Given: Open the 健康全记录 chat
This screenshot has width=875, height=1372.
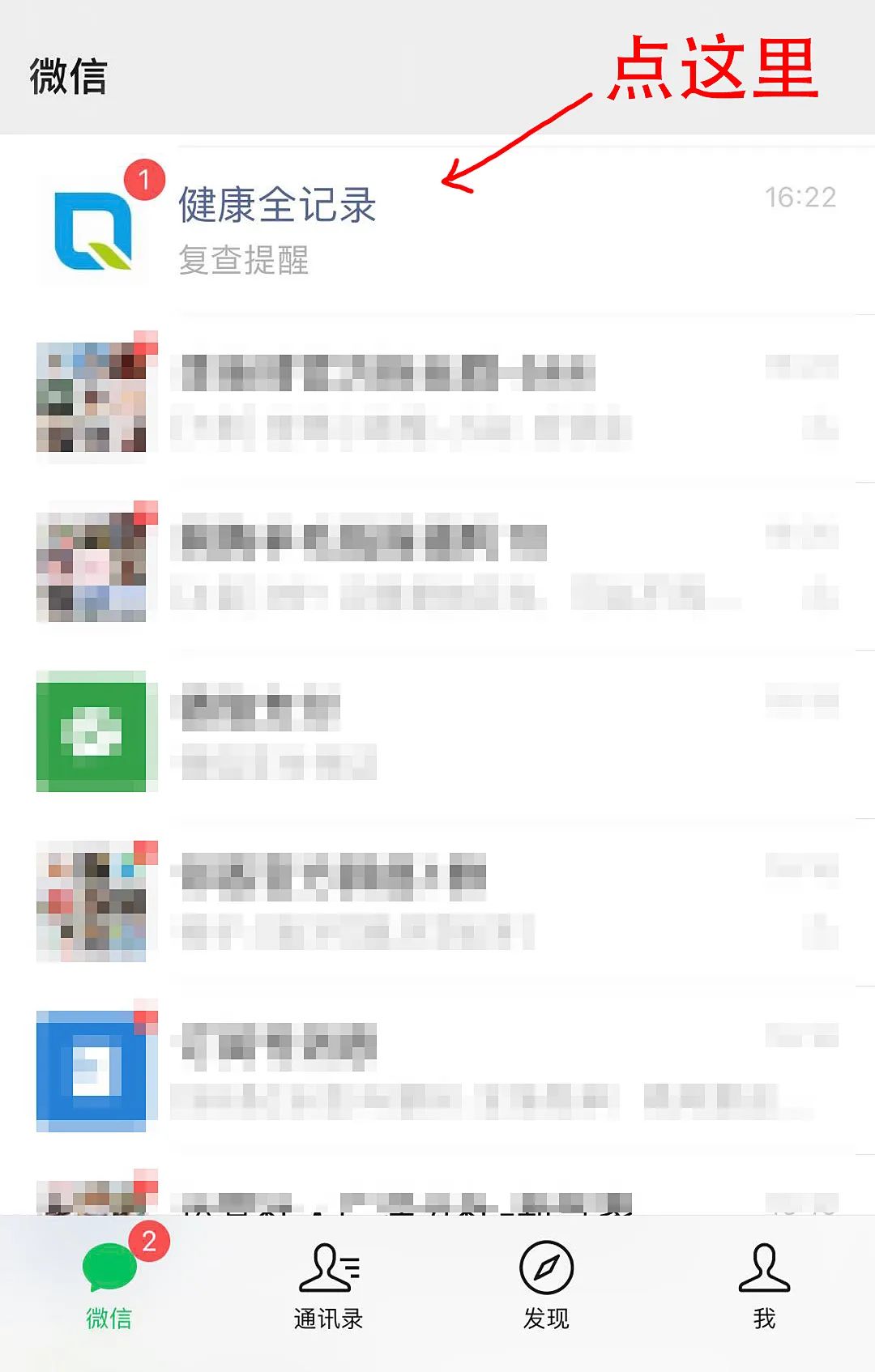Looking at the screenshot, I should point(437,228).
